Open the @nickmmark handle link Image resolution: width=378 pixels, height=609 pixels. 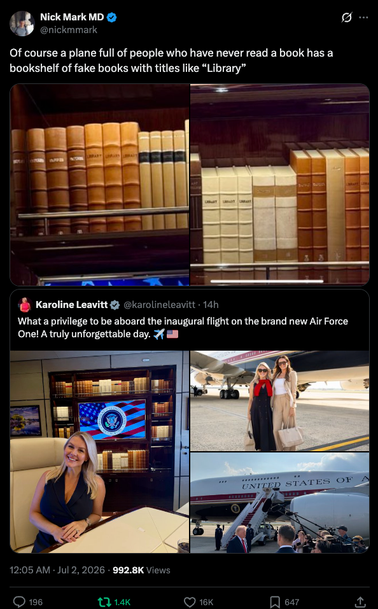[69, 30]
